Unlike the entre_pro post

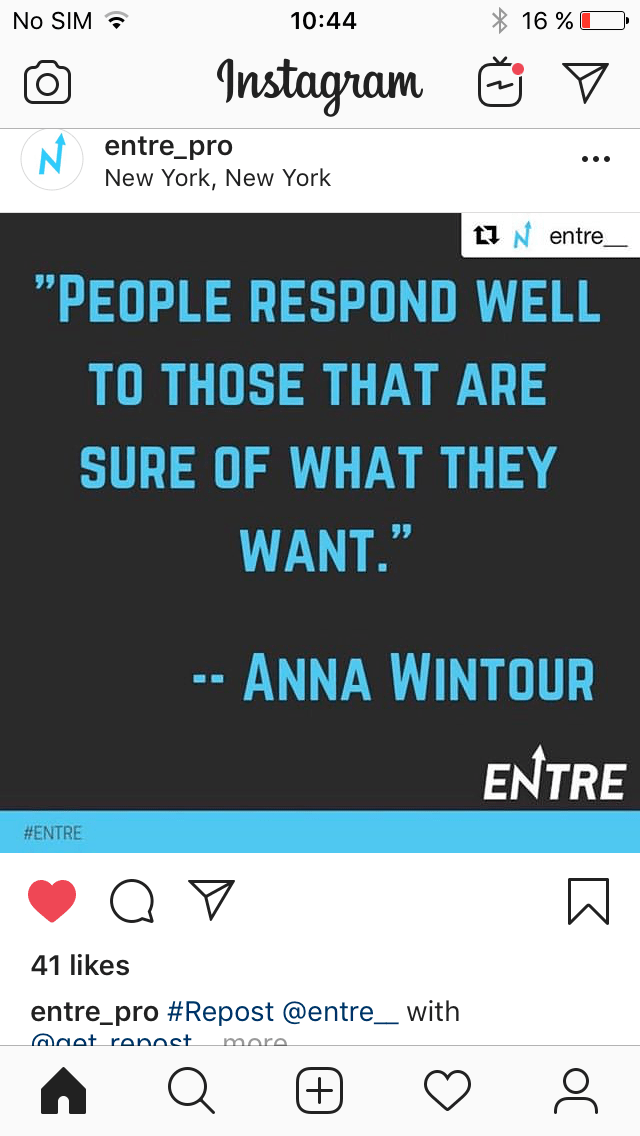(x=52, y=901)
